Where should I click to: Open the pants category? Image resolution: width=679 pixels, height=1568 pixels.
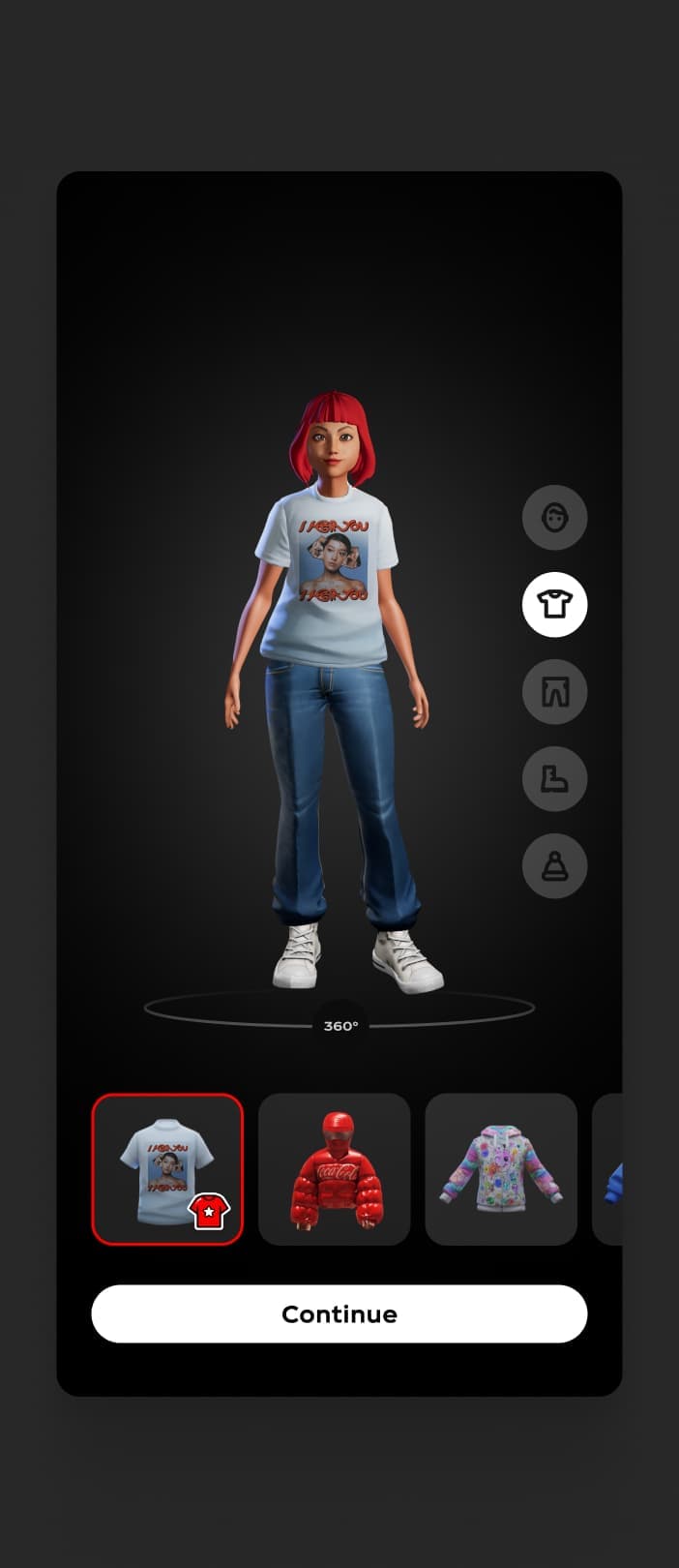554,692
